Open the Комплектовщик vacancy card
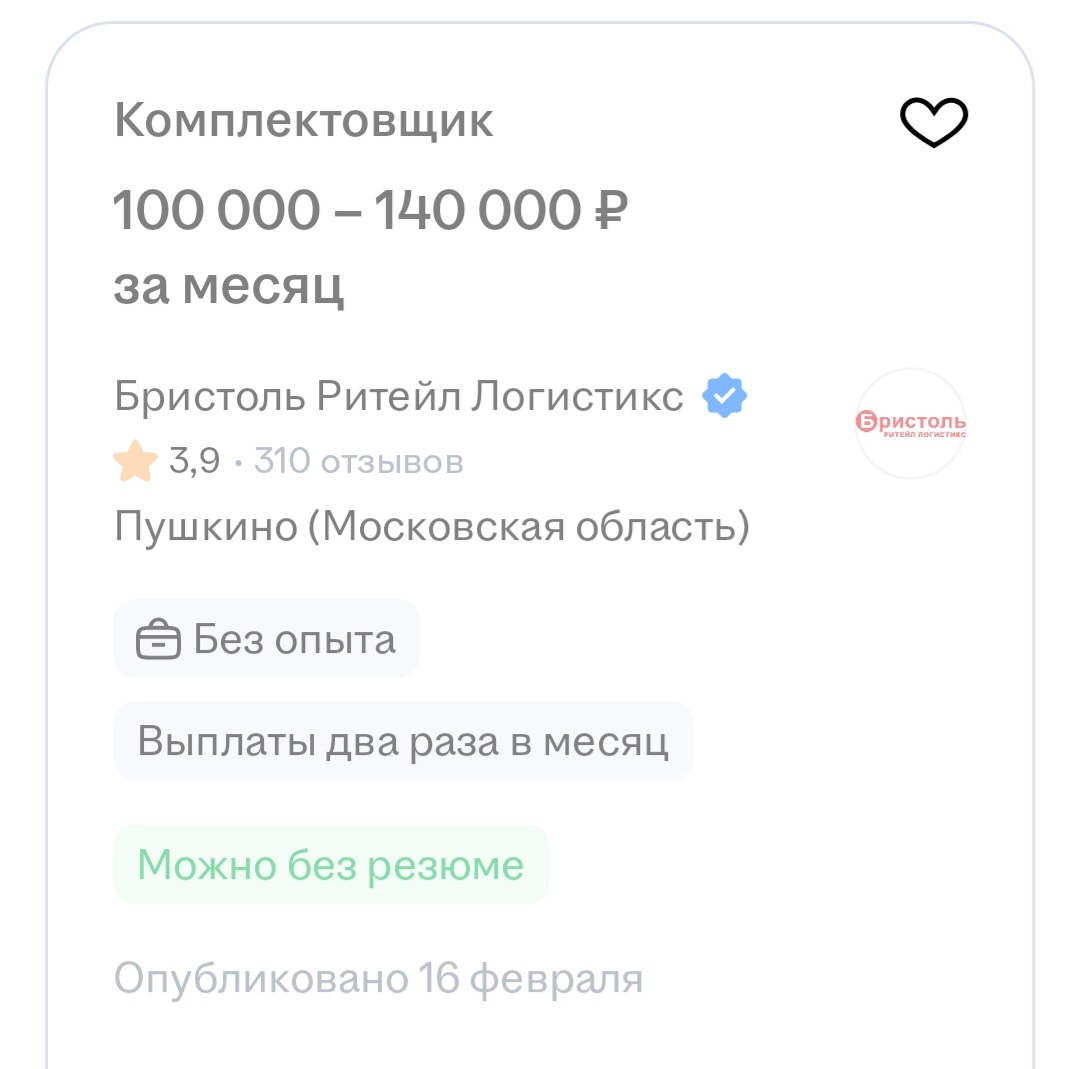 [x=303, y=122]
